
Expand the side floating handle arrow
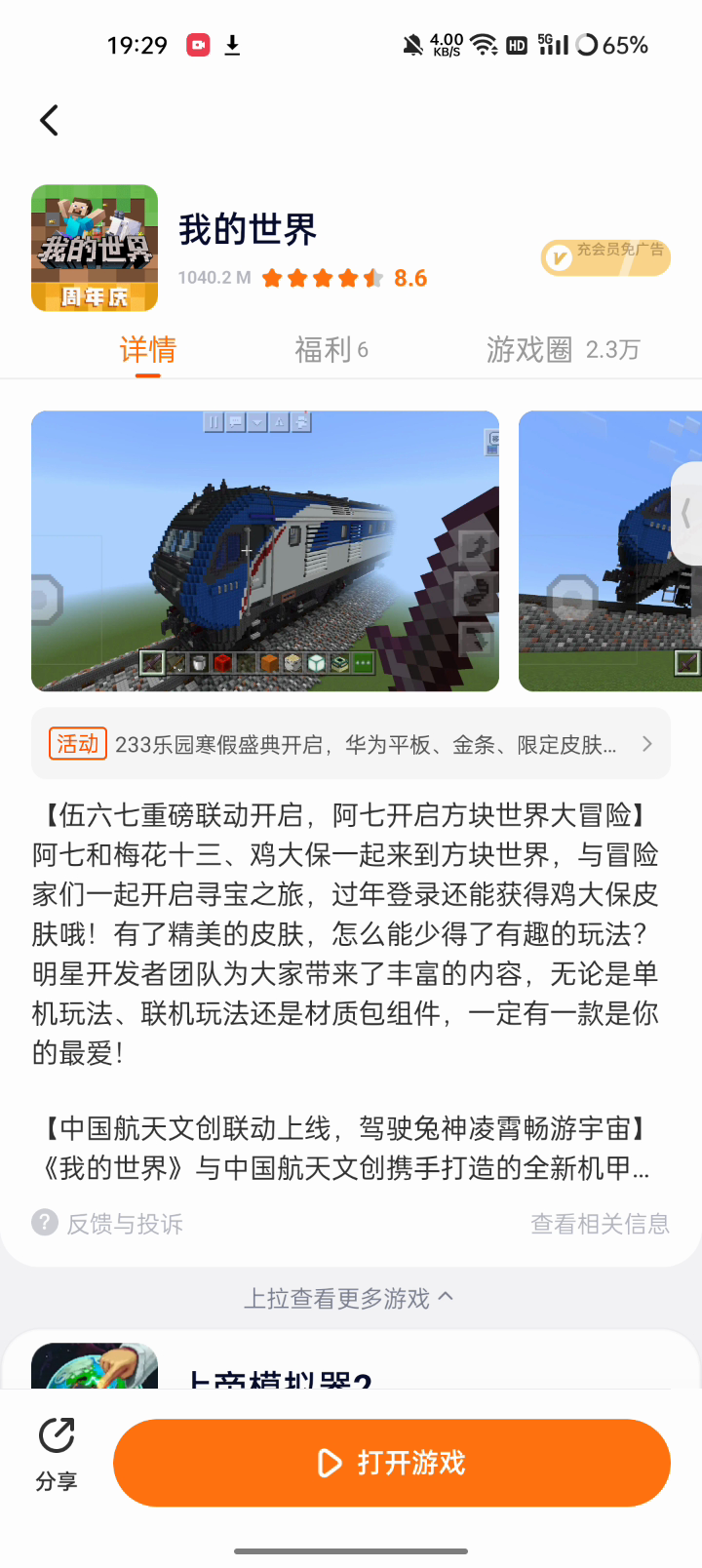(686, 513)
